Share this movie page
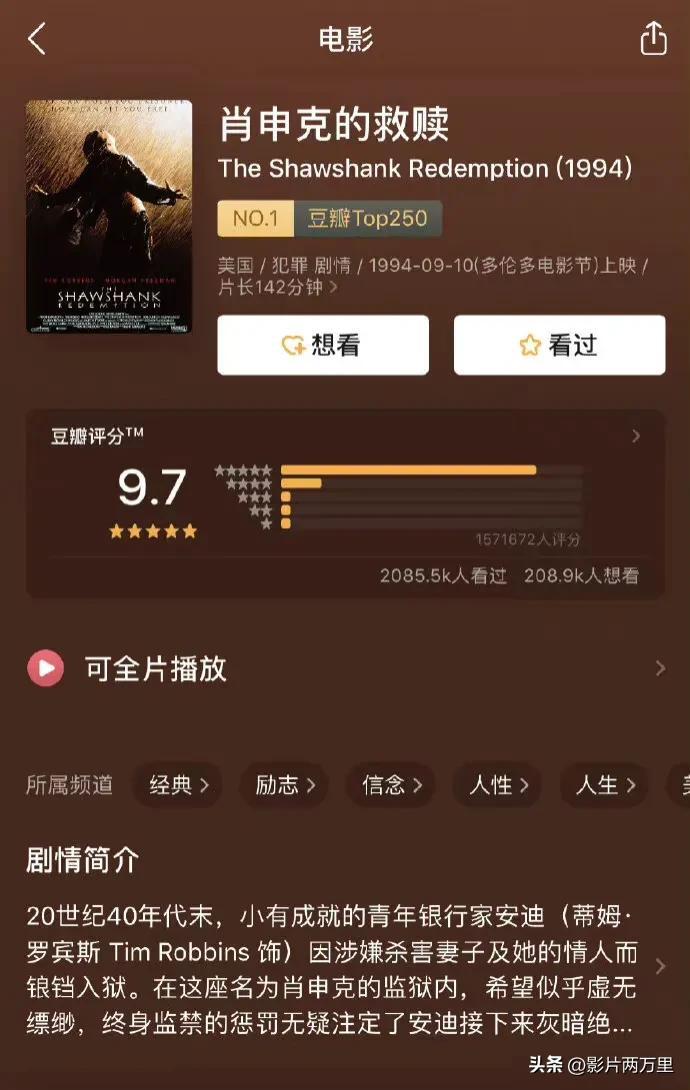This screenshot has height=1090, width=690. click(x=653, y=40)
